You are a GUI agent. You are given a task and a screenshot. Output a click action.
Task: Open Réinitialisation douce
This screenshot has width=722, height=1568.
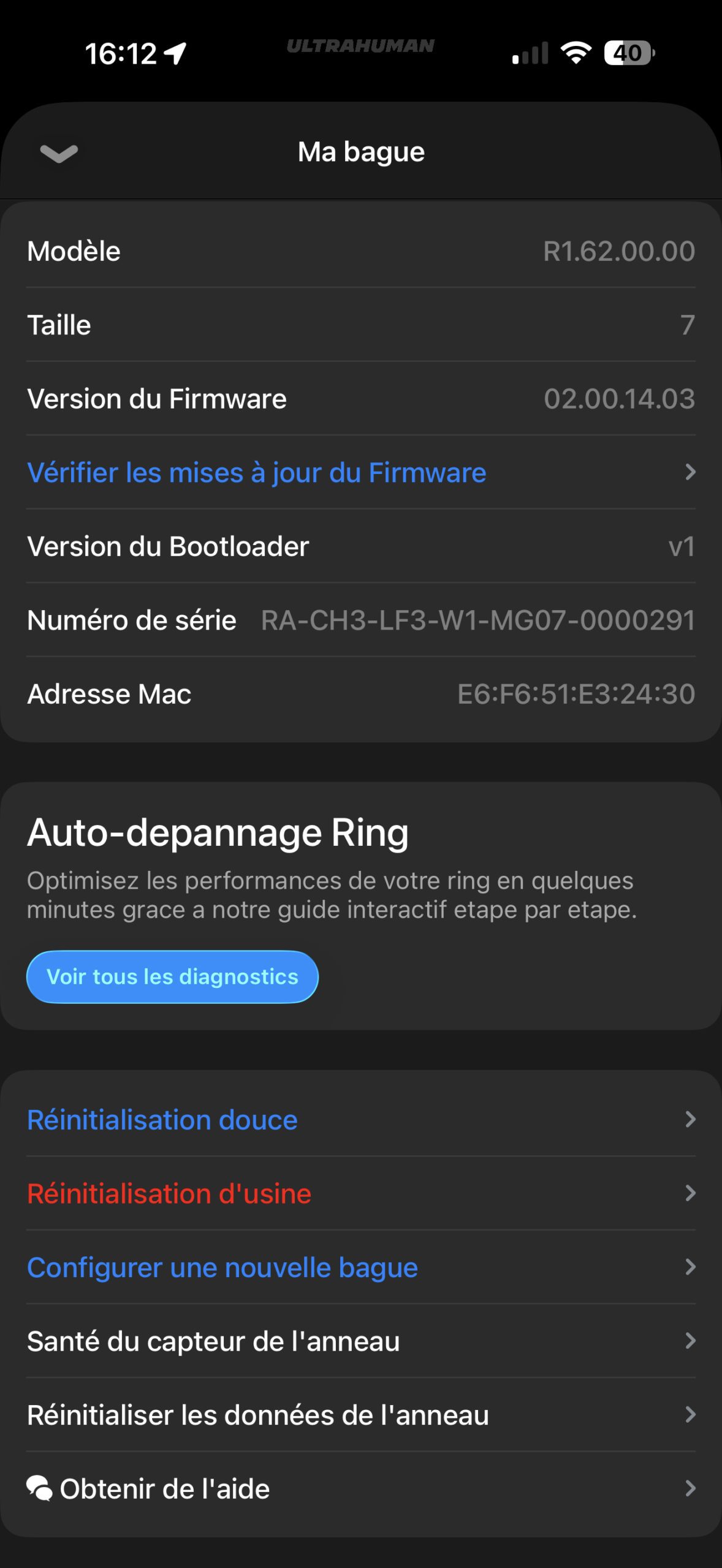[x=360, y=1120]
